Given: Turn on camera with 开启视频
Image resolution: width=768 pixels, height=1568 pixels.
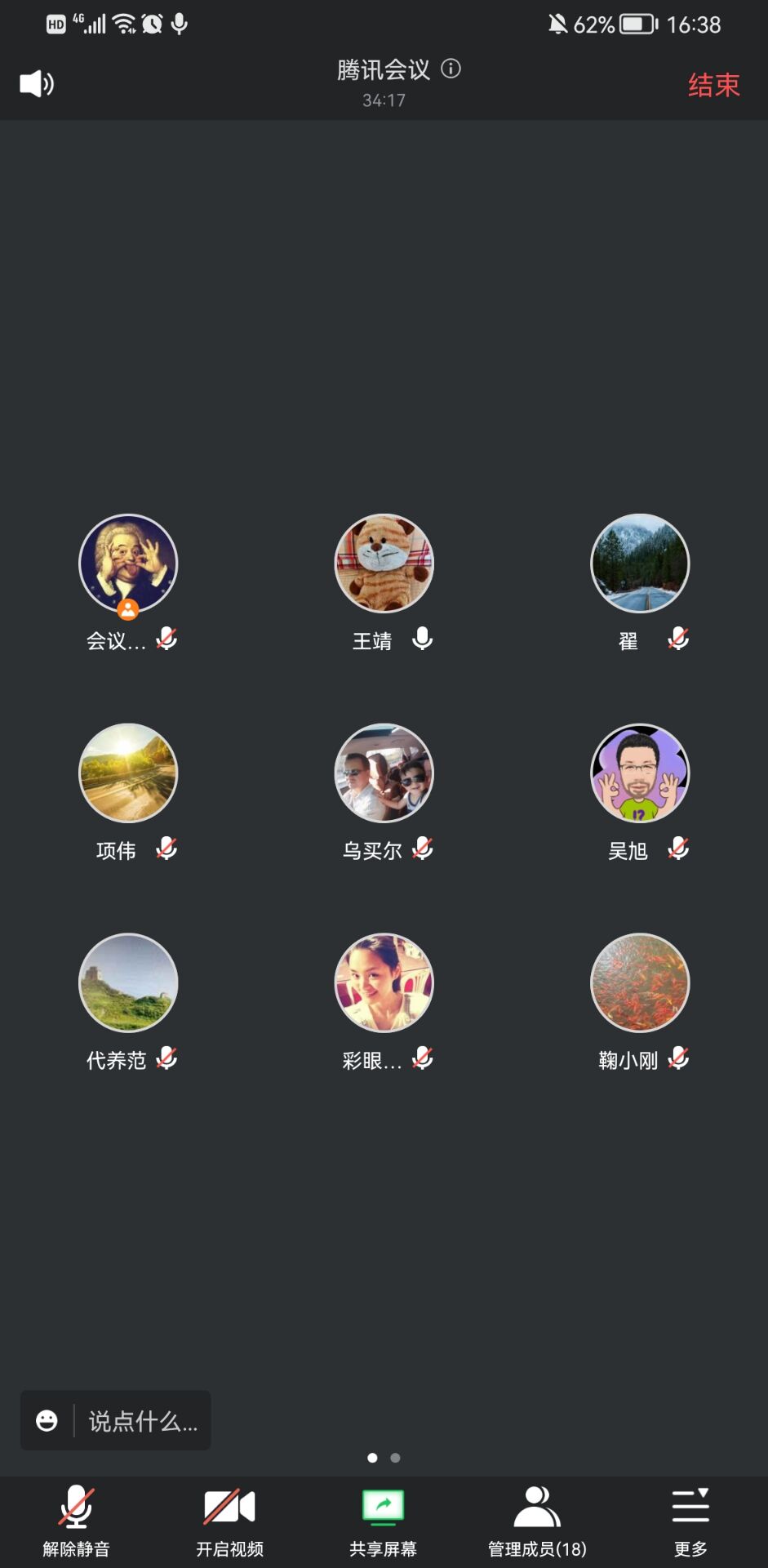Looking at the screenshot, I should [229, 1521].
